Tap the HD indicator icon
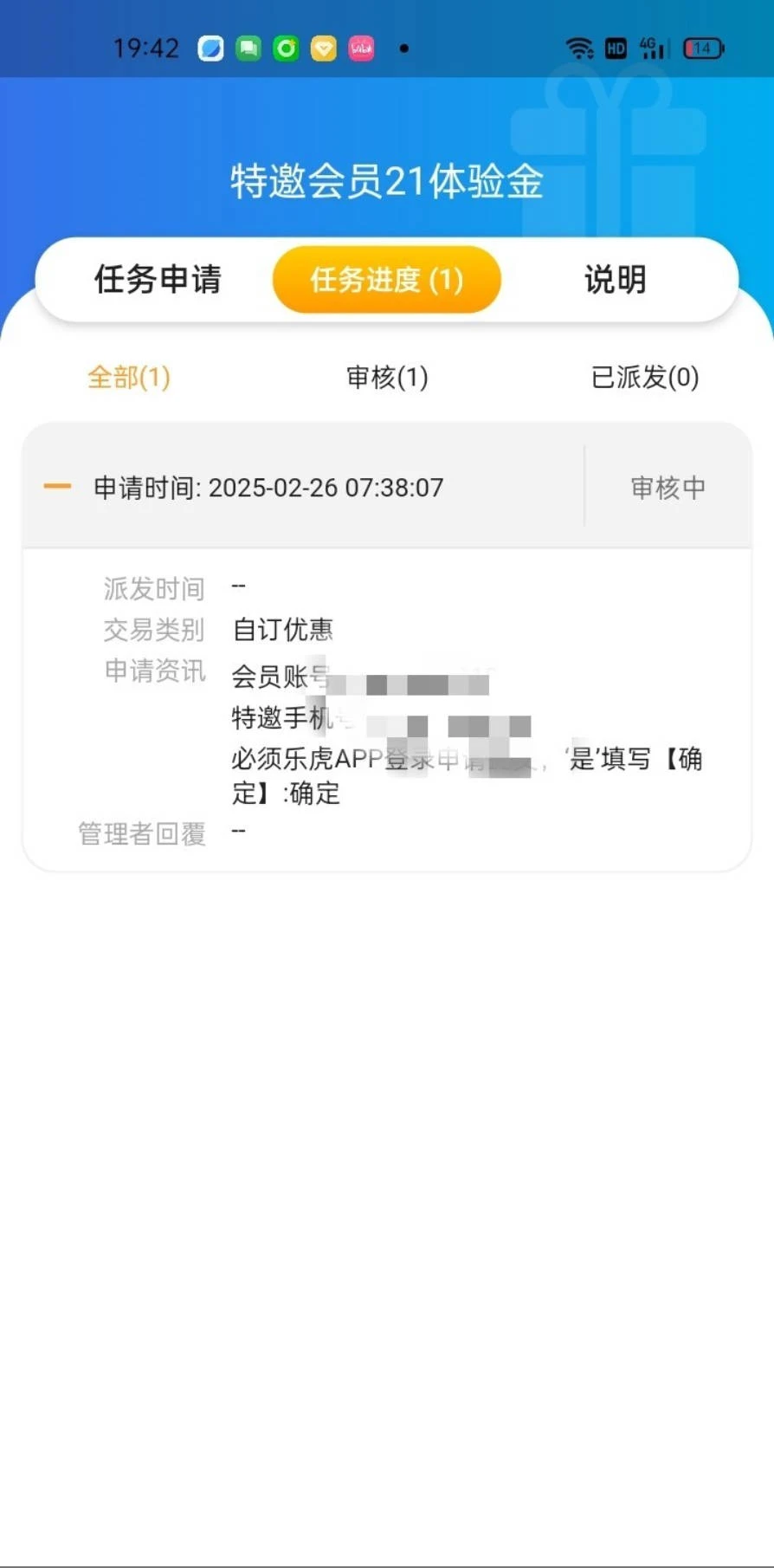774x1568 pixels. (x=615, y=48)
